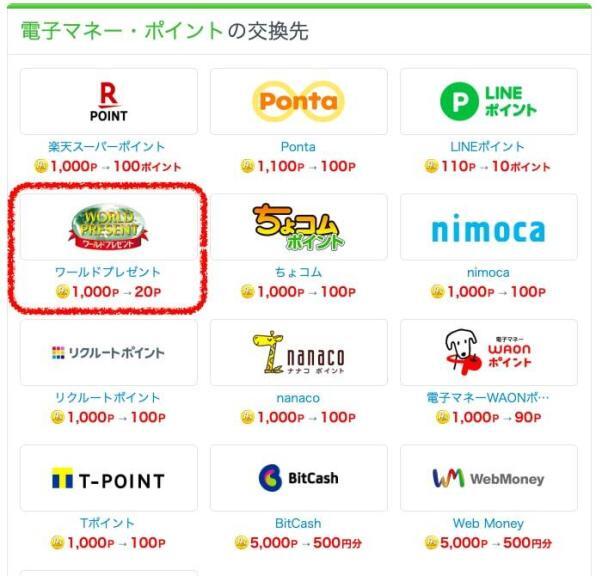
Task: Open the nimoca exchange option
Action: [x=488, y=230]
